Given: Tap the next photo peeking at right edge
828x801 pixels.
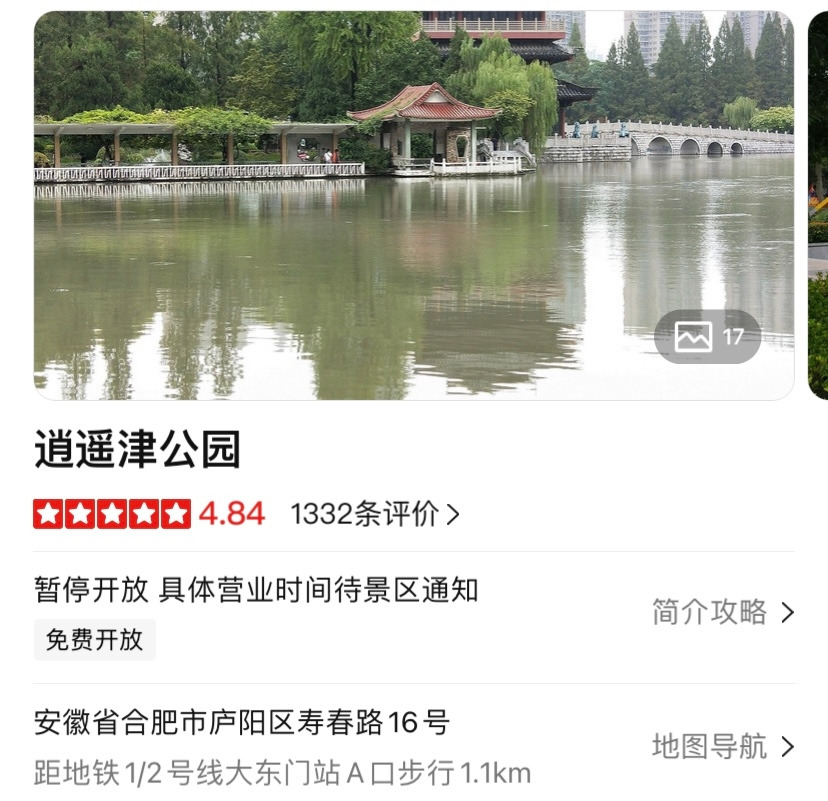Looking at the screenshot, I should (818, 205).
